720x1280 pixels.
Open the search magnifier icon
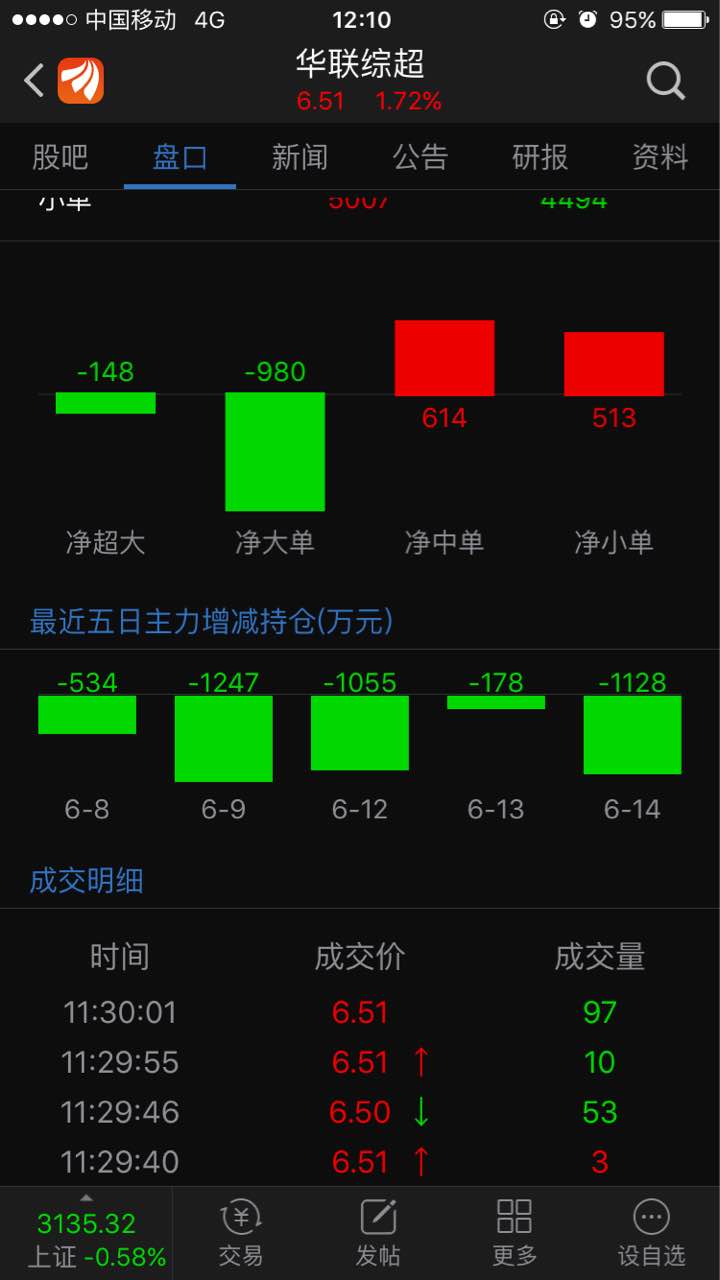click(x=665, y=81)
